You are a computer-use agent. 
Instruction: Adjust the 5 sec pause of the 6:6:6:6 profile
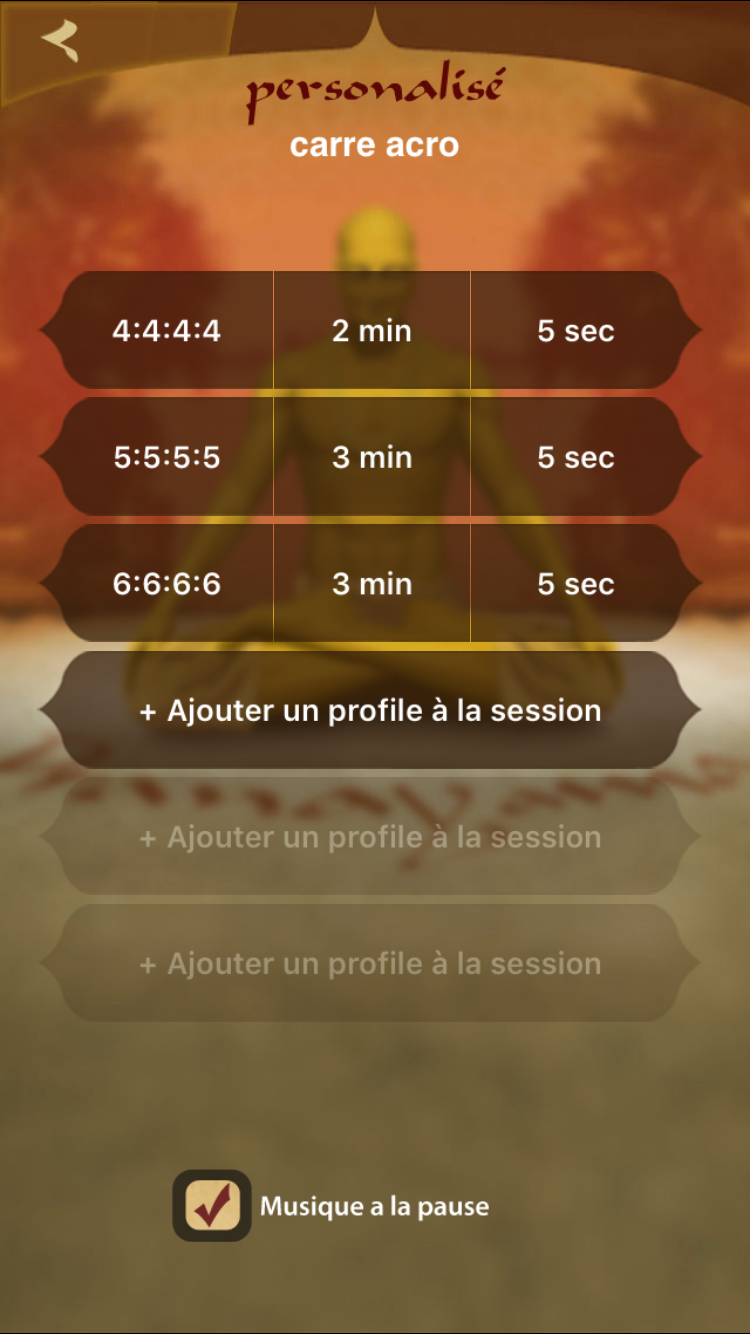click(576, 584)
